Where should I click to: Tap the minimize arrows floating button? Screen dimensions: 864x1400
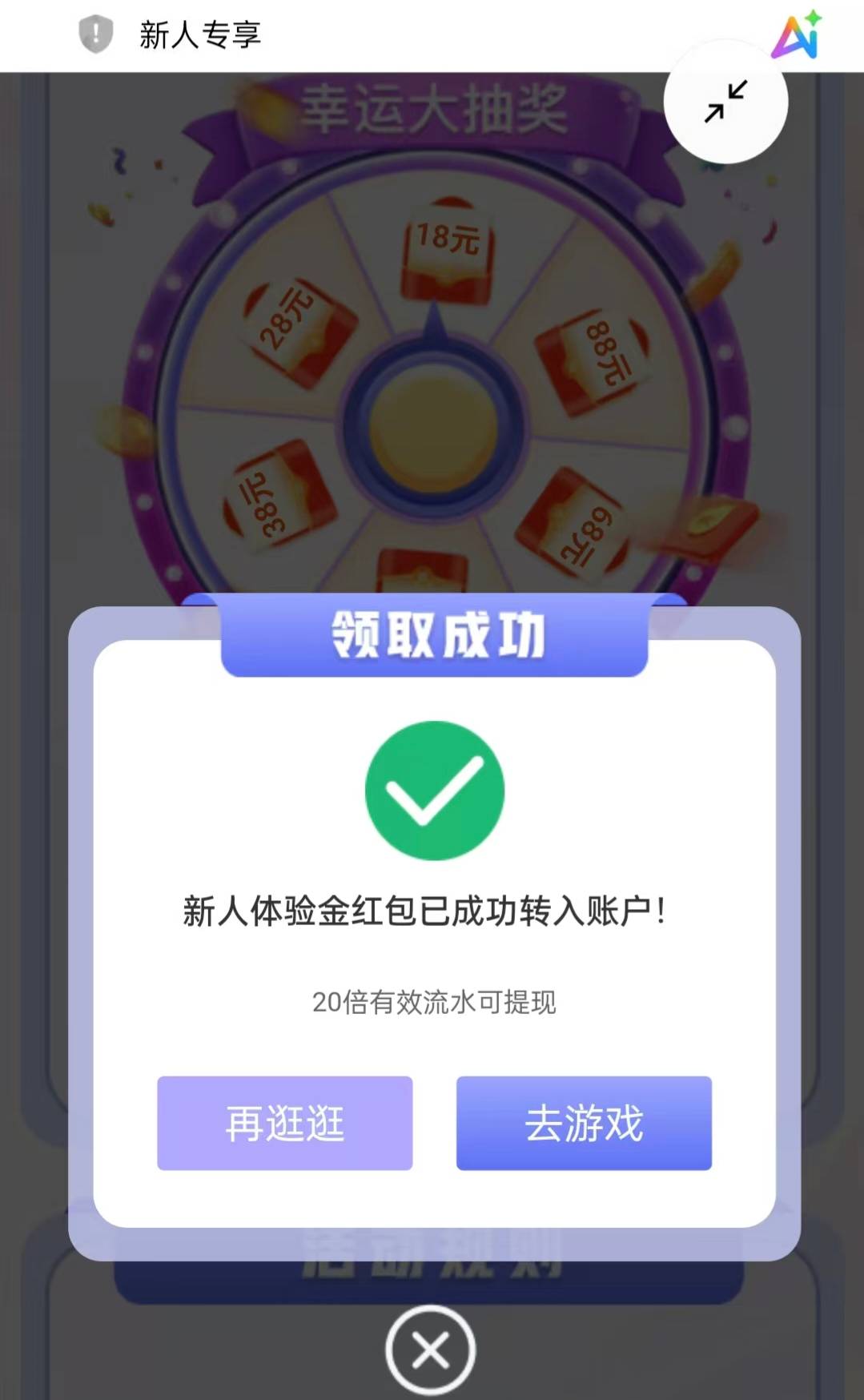pyautogui.click(x=725, y=102)
